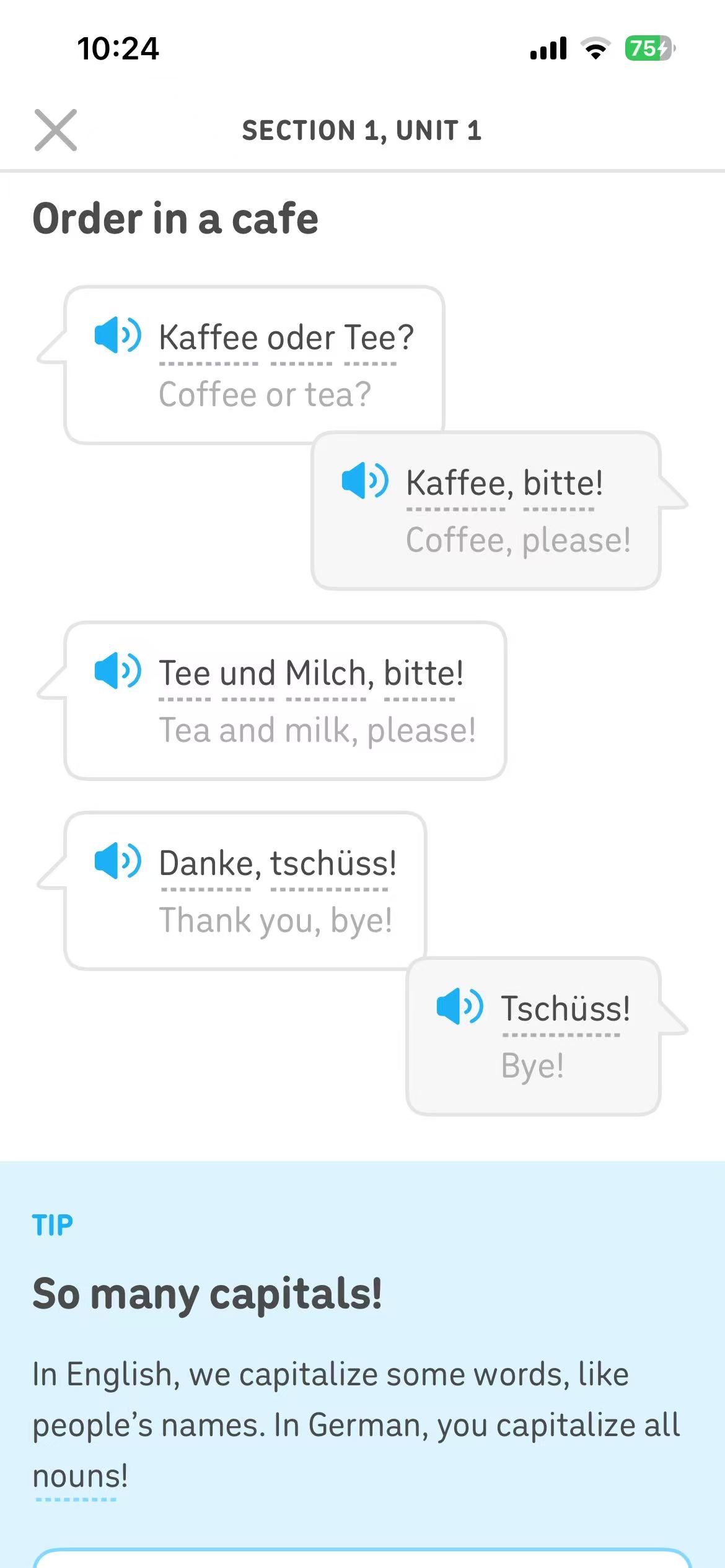Close the Section 1, Unit 1 guidebook

pos(56,130)
